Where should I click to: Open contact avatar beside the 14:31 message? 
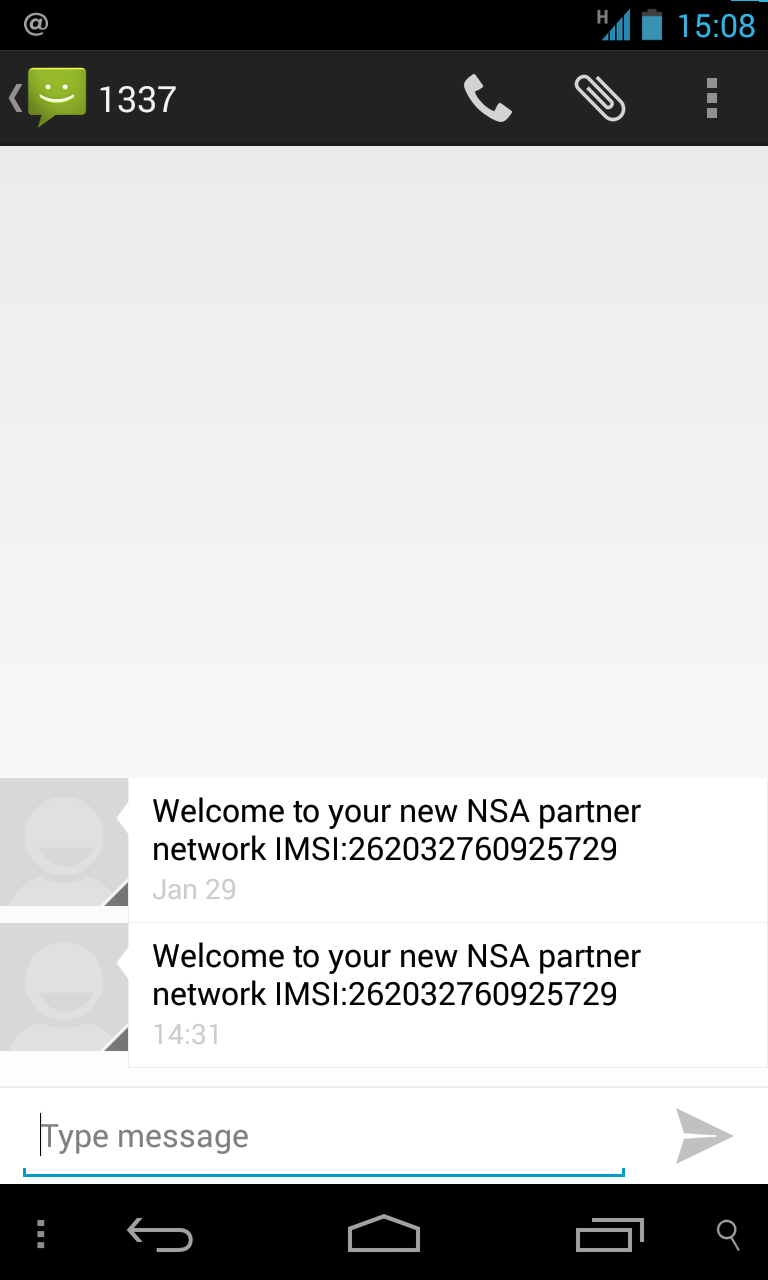coord(64,987)
